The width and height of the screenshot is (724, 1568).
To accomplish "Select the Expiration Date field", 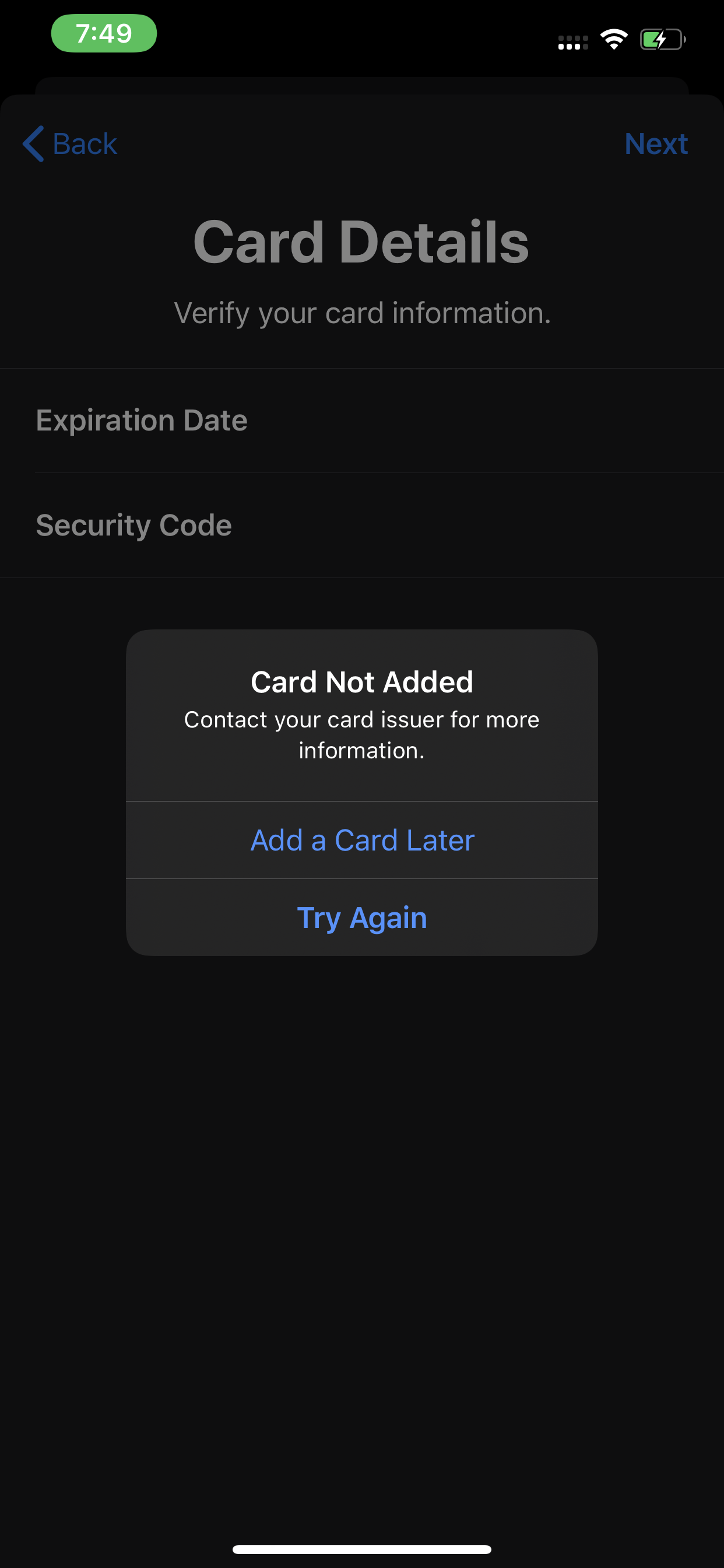I will [362, 421].
